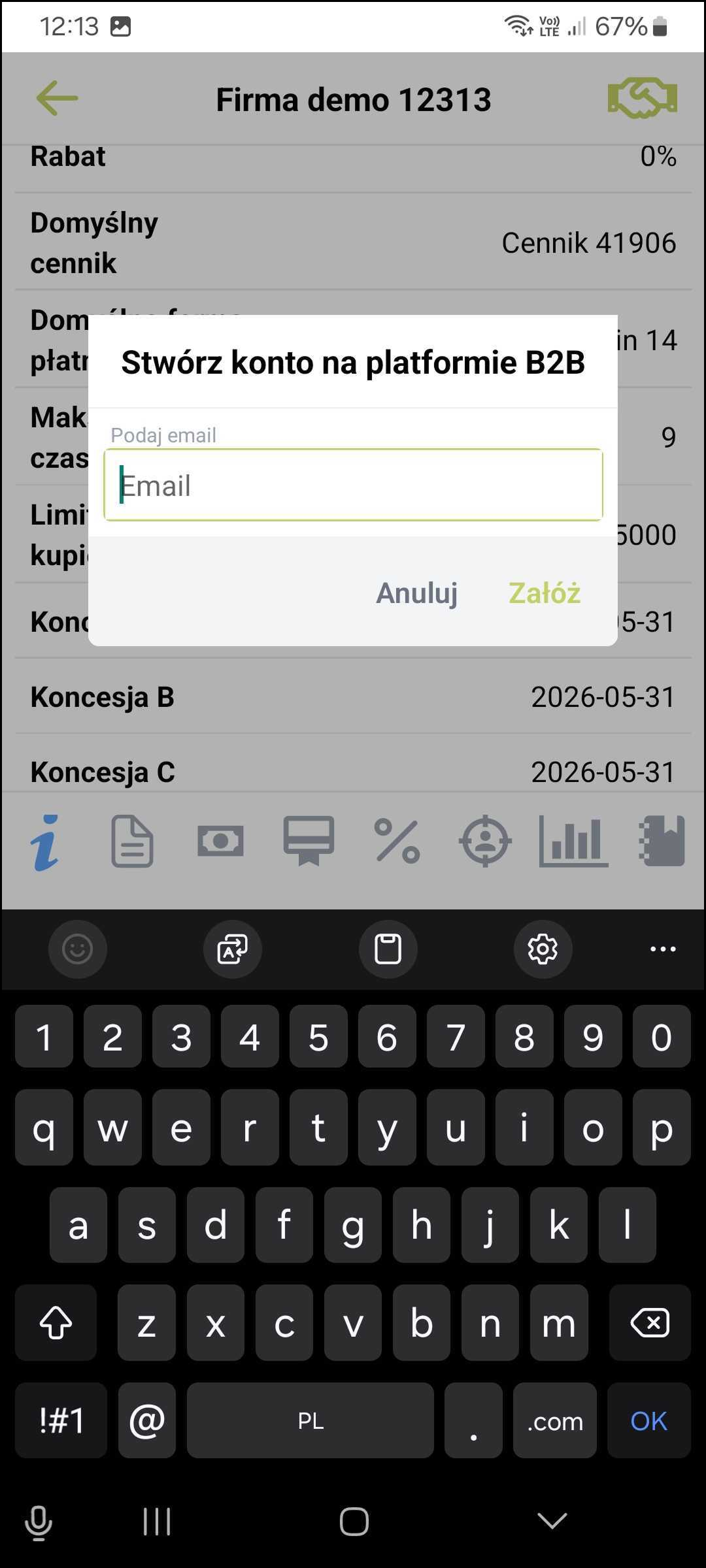Open keyboard settings gear
Viewport: 706px width, 1568px height.
click(543, 949)
